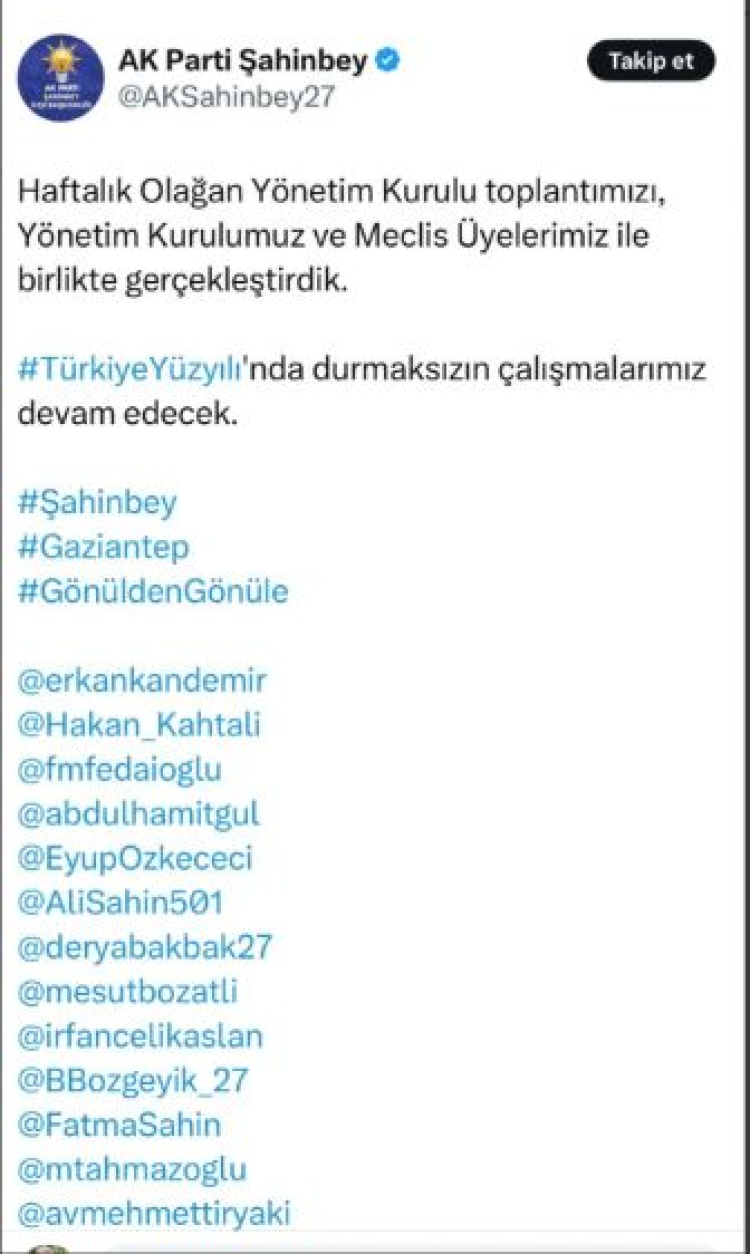Open the AK Parti Şahinbey account name
This screenshot has width=750, height=1254.
pyautogui.click(x=244, y=62)
